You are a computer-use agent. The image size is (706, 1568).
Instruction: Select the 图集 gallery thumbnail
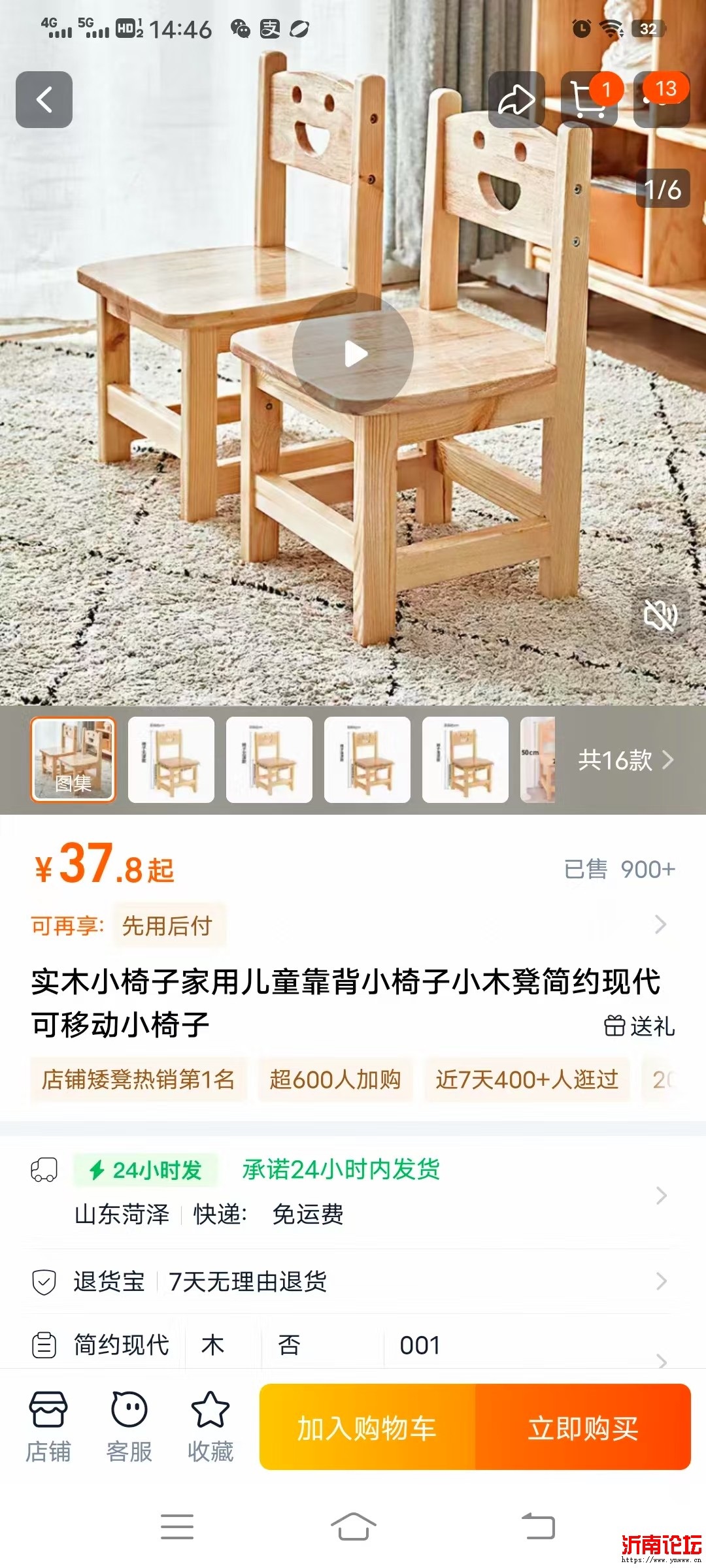(73, 760)
